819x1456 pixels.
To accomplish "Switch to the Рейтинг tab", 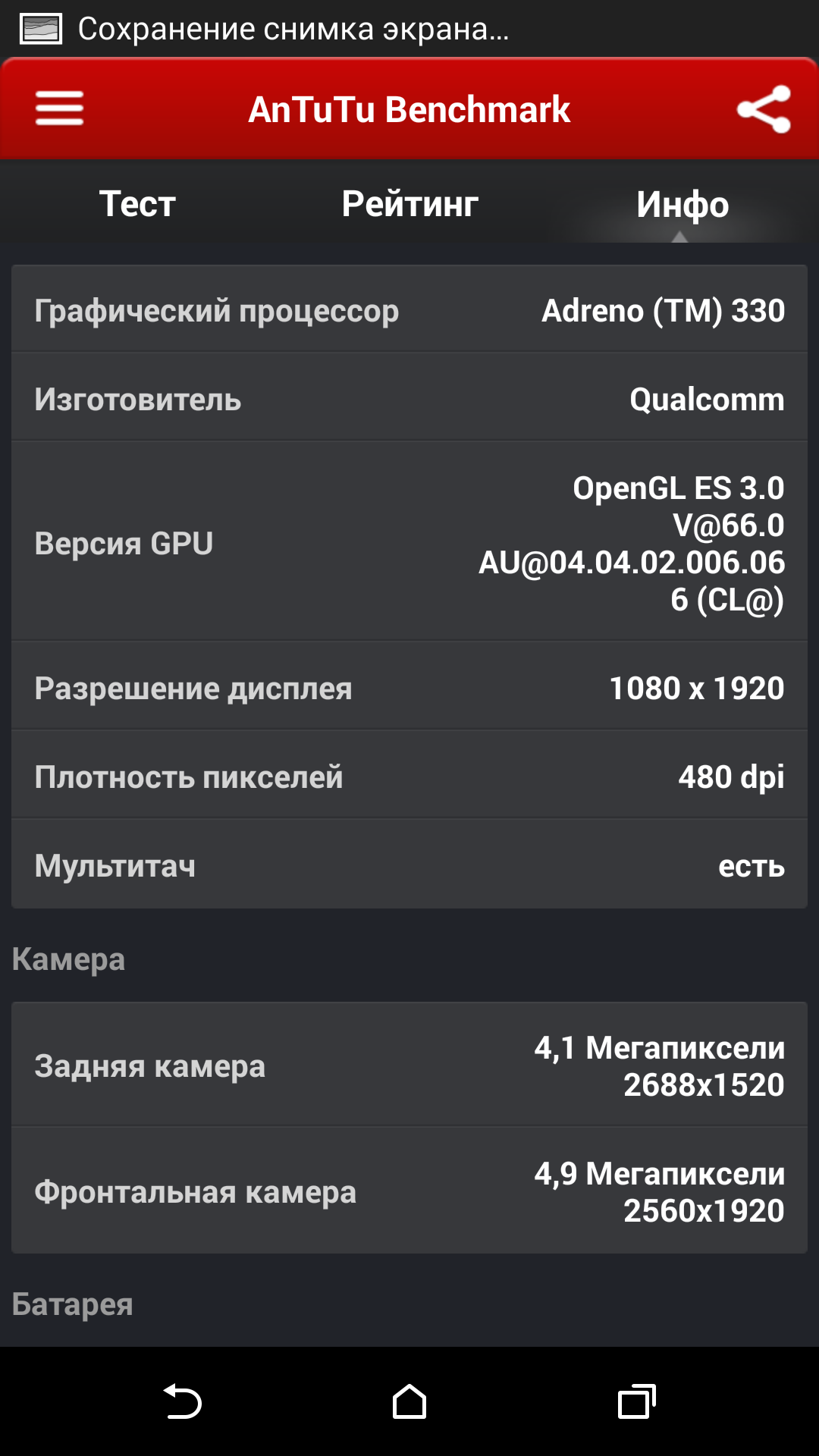I will pyautogui.click(x=409, y=204).
